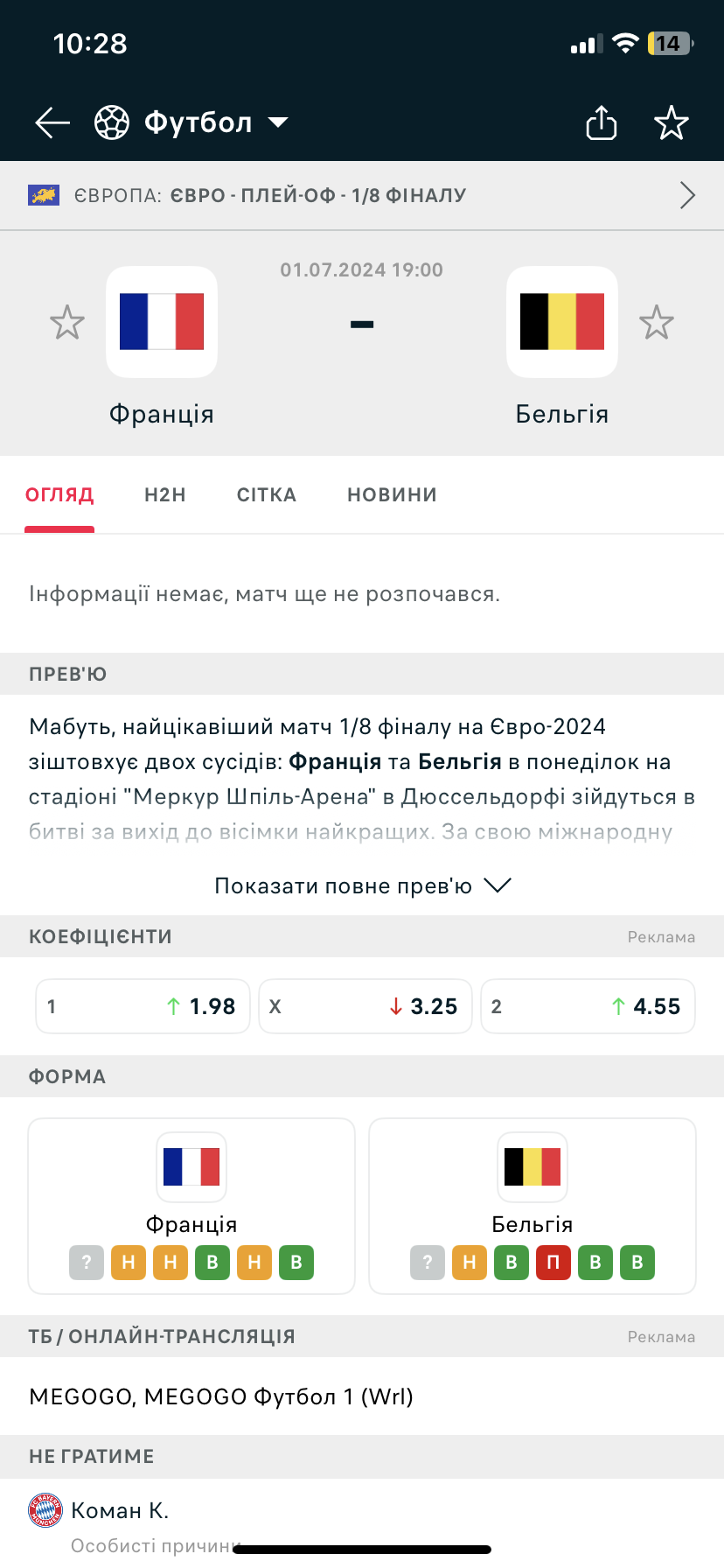Viewport: 724px width, 1568px height.
Task: Open the Франція team logo
Action: click(162, 322)
